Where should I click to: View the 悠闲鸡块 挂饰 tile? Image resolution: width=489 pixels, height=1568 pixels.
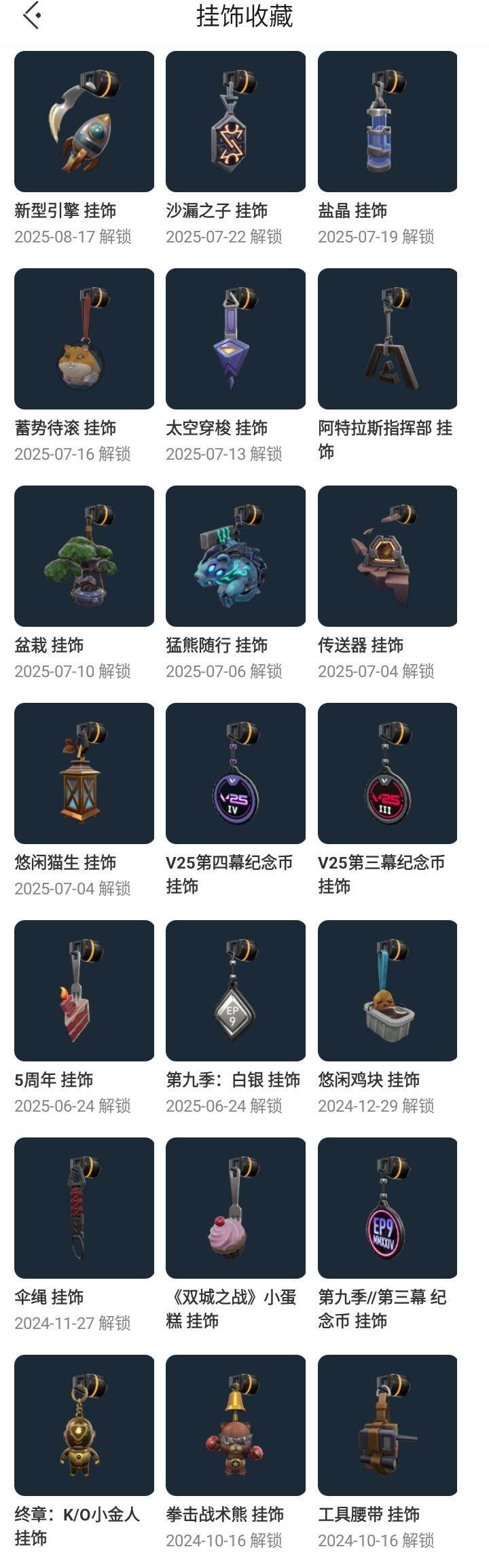point(387,991)
